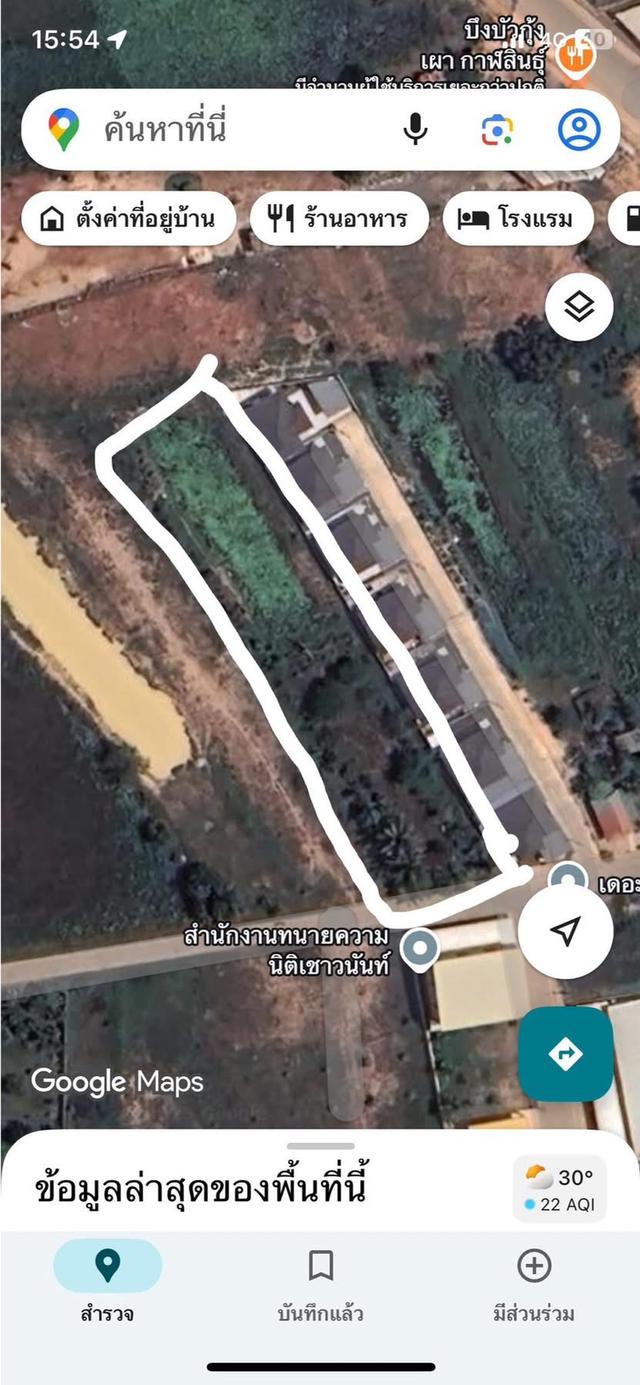Open the map layers button

coord(579,307)
